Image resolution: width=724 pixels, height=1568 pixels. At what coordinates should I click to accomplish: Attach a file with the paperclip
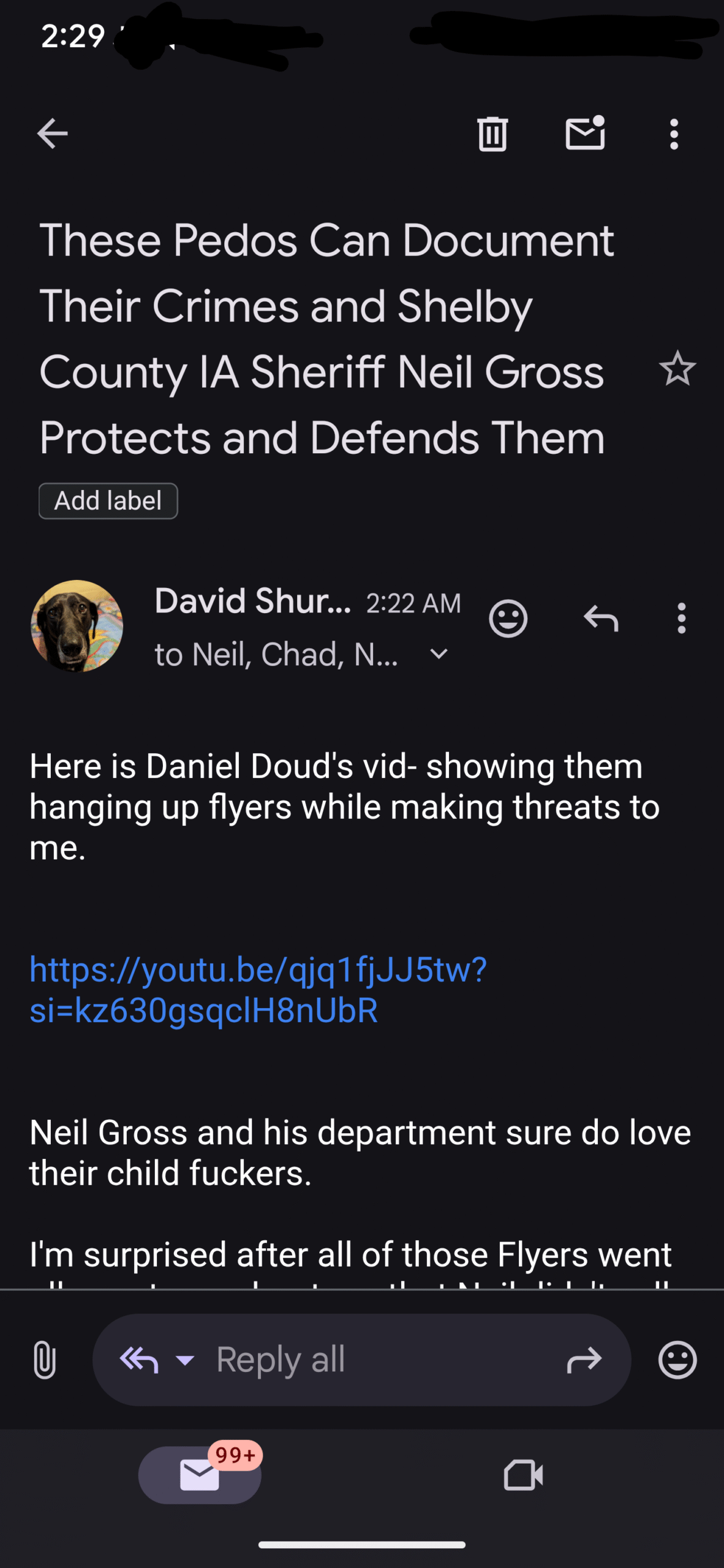click(45, 1360)
